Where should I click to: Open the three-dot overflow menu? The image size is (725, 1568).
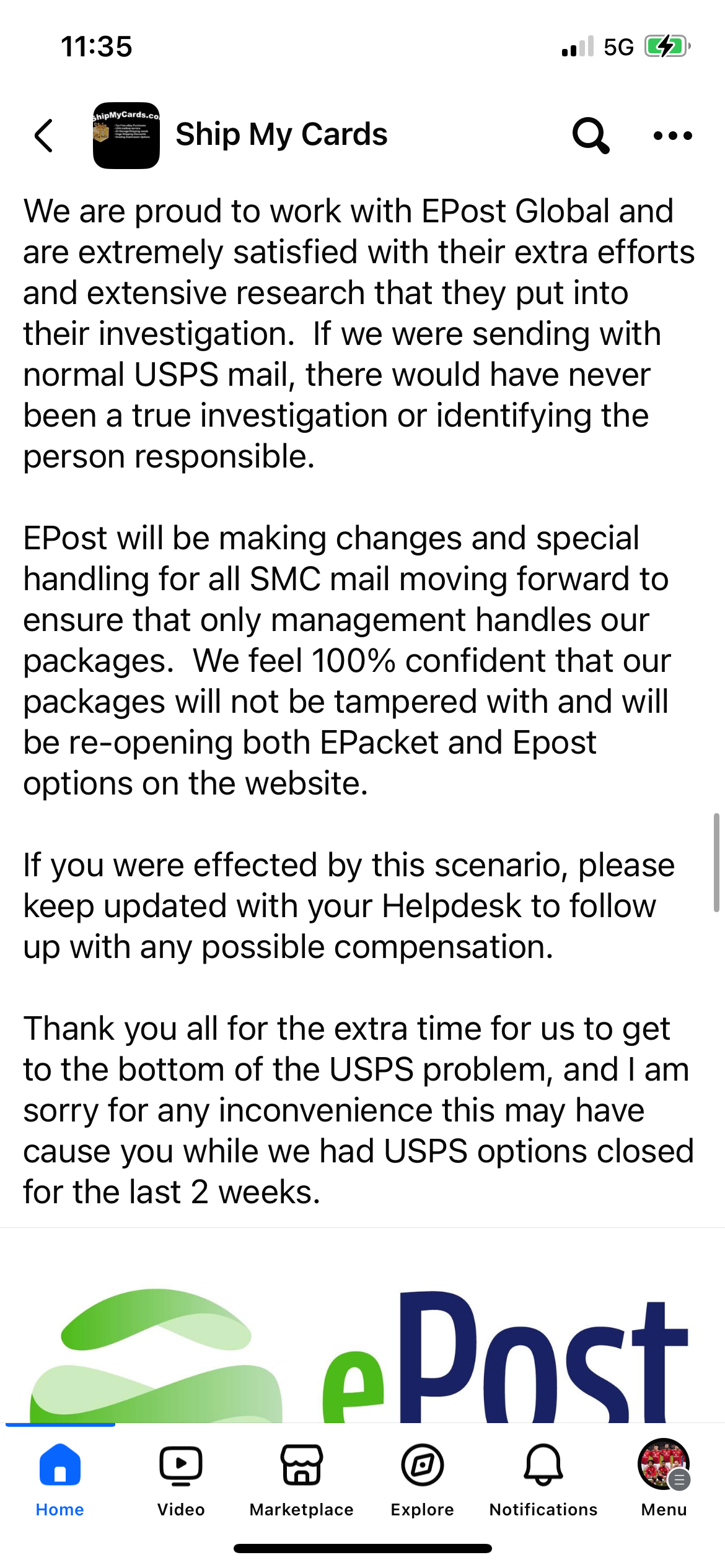pyautogui.click(x=673, y=136)
